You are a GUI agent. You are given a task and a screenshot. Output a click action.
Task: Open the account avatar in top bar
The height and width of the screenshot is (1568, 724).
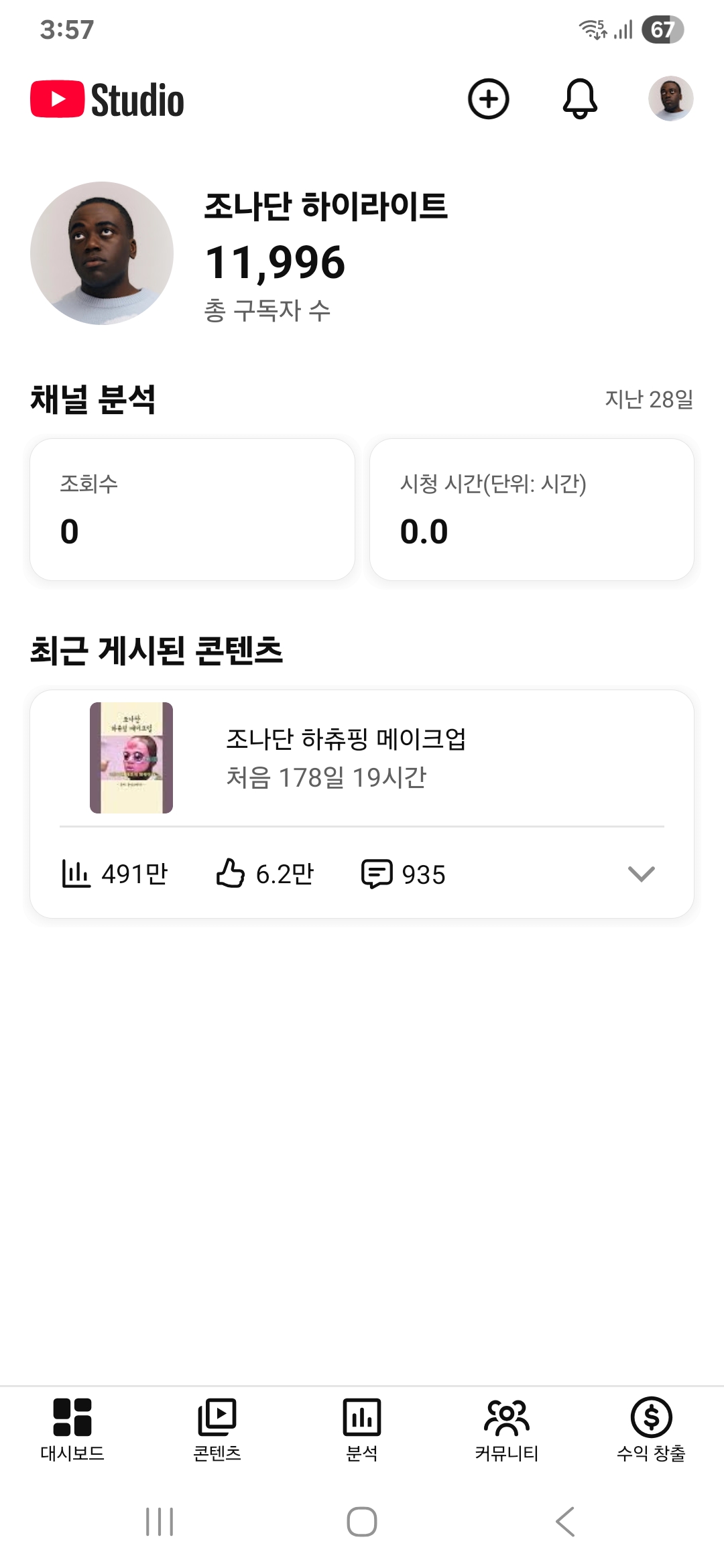[x=670, y=99]
